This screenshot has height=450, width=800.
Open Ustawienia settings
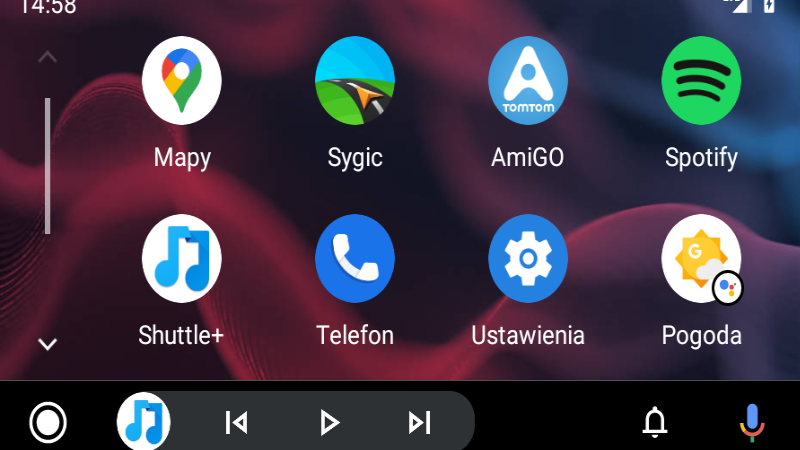coord(528,258)
